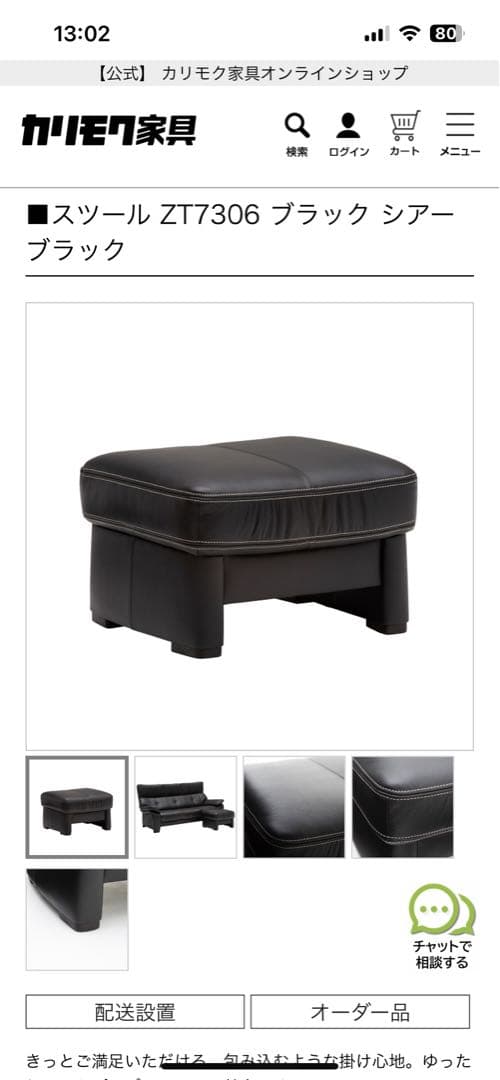Select the leather top close-up thumbnail
Viewport: 500px width, 1080px height.
click(294, 807)
